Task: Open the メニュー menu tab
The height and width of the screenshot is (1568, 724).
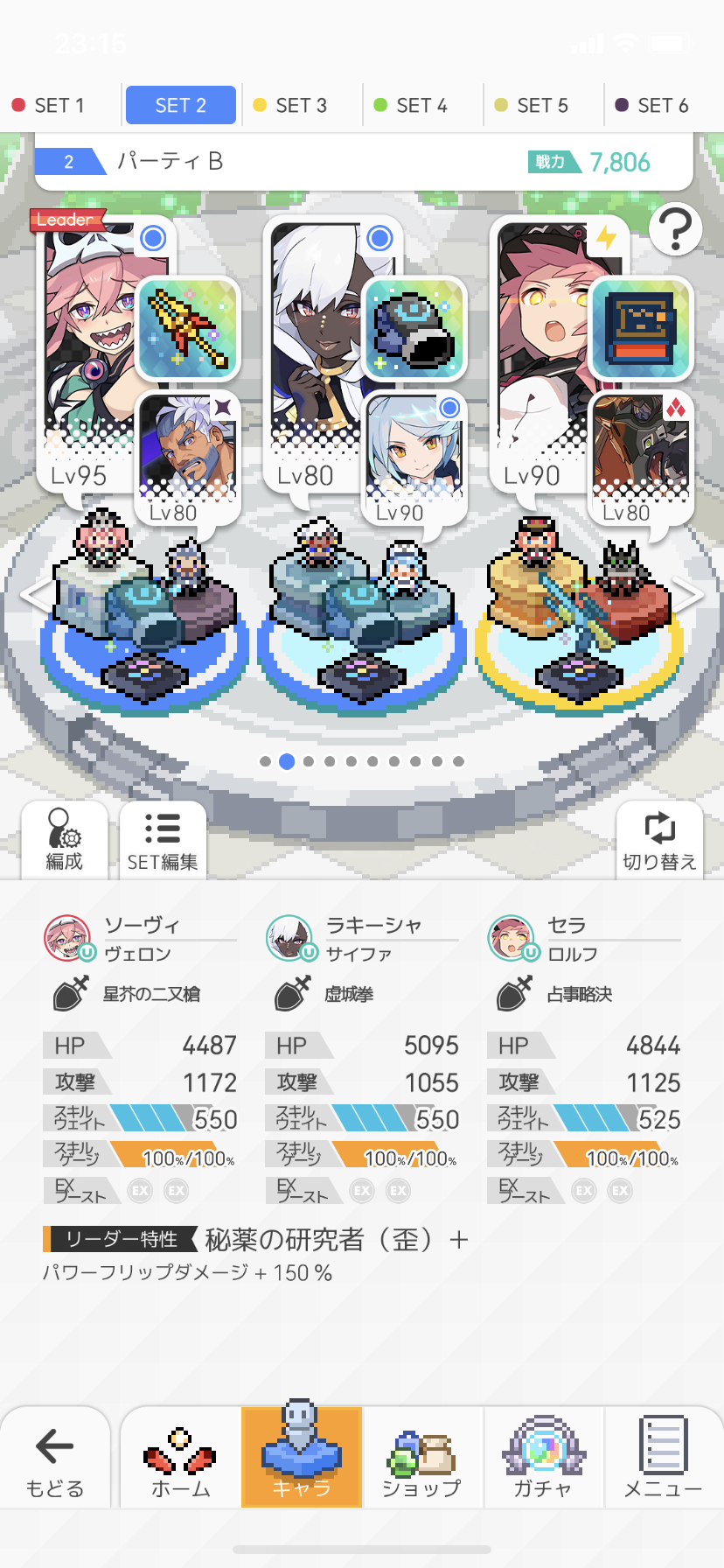Action: point(663,1459)
